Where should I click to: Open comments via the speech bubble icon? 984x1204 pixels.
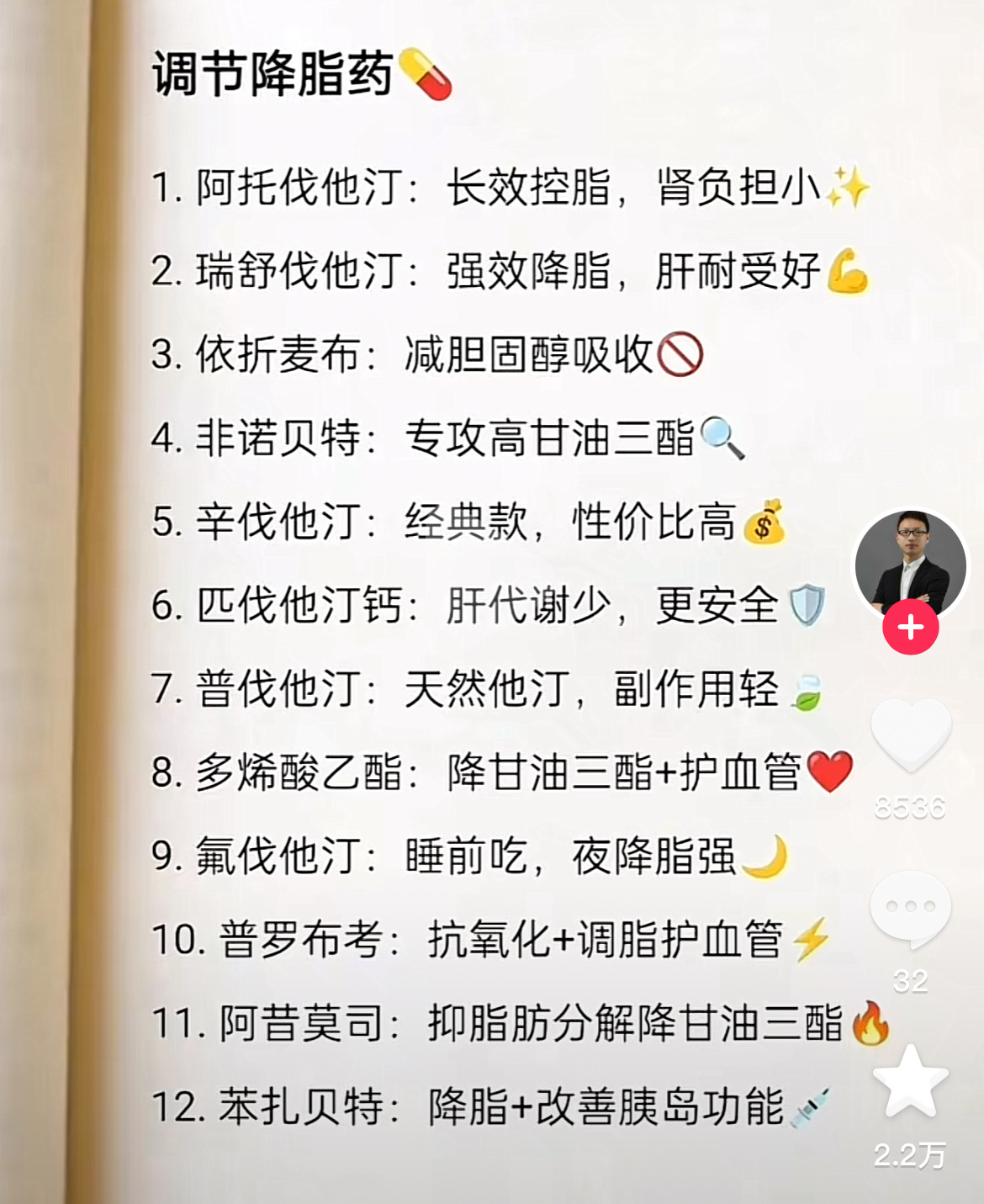(x=911, y=906)
